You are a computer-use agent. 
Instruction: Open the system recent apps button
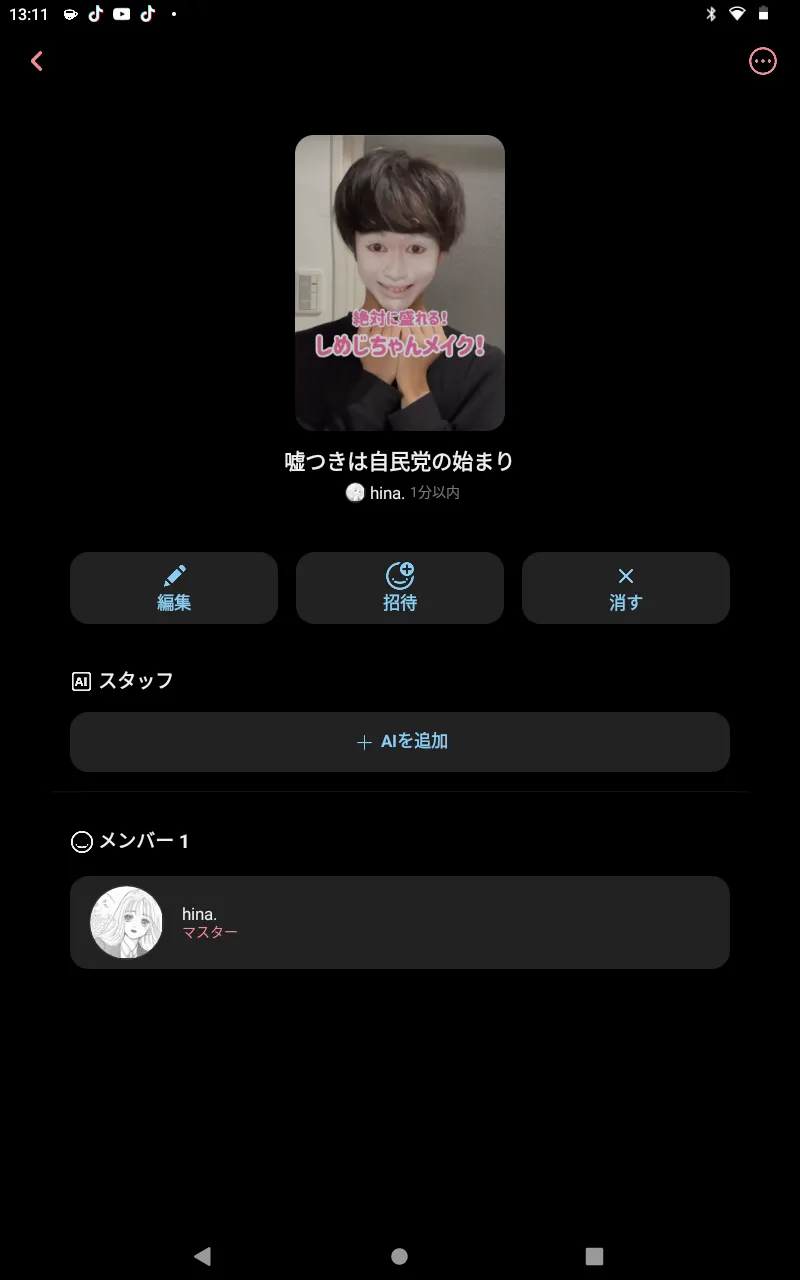(594, 1256)
